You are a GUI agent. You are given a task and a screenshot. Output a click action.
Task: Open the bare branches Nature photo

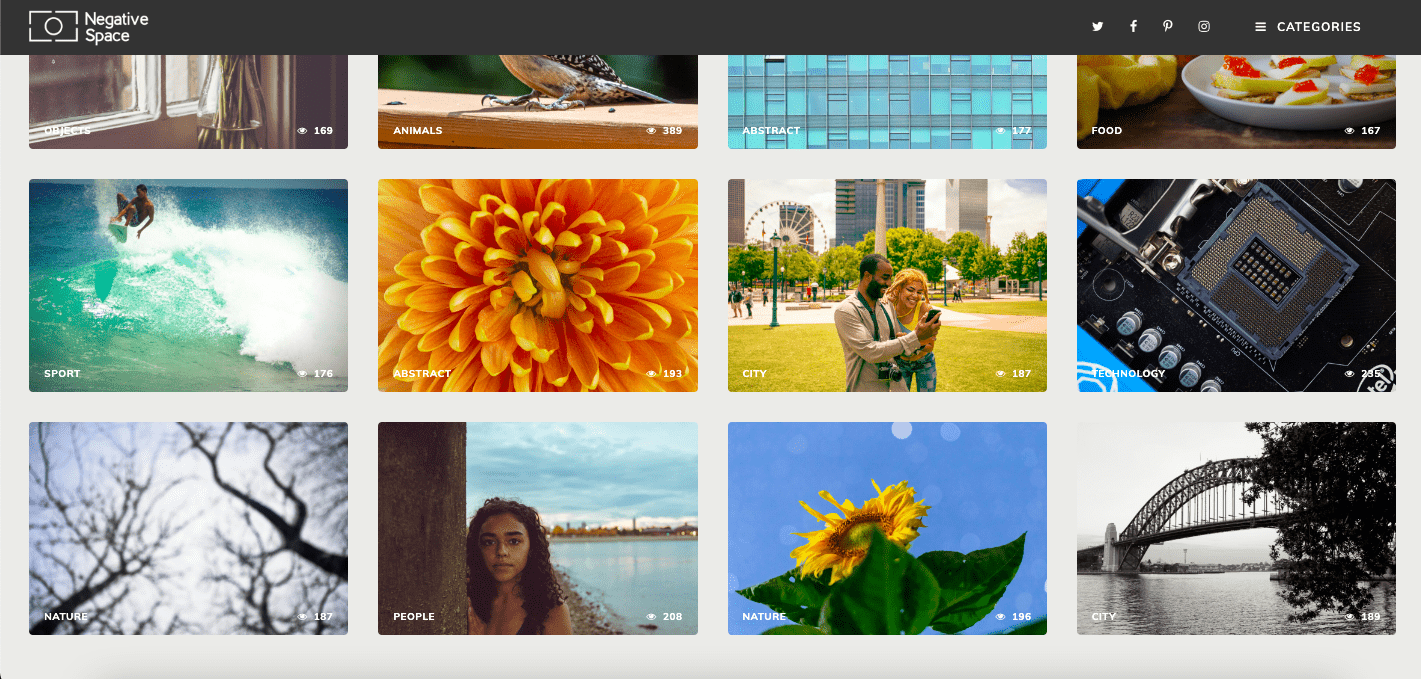tap(188, 528)
